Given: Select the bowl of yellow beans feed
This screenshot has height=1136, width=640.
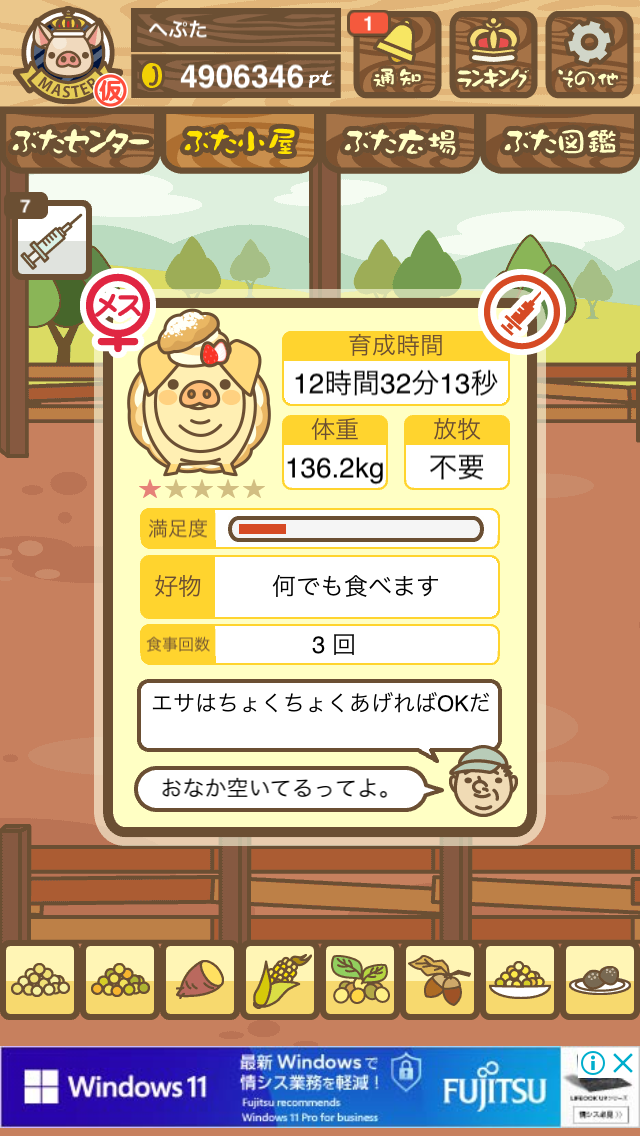Looking at the screenshot, I should 519,980.
